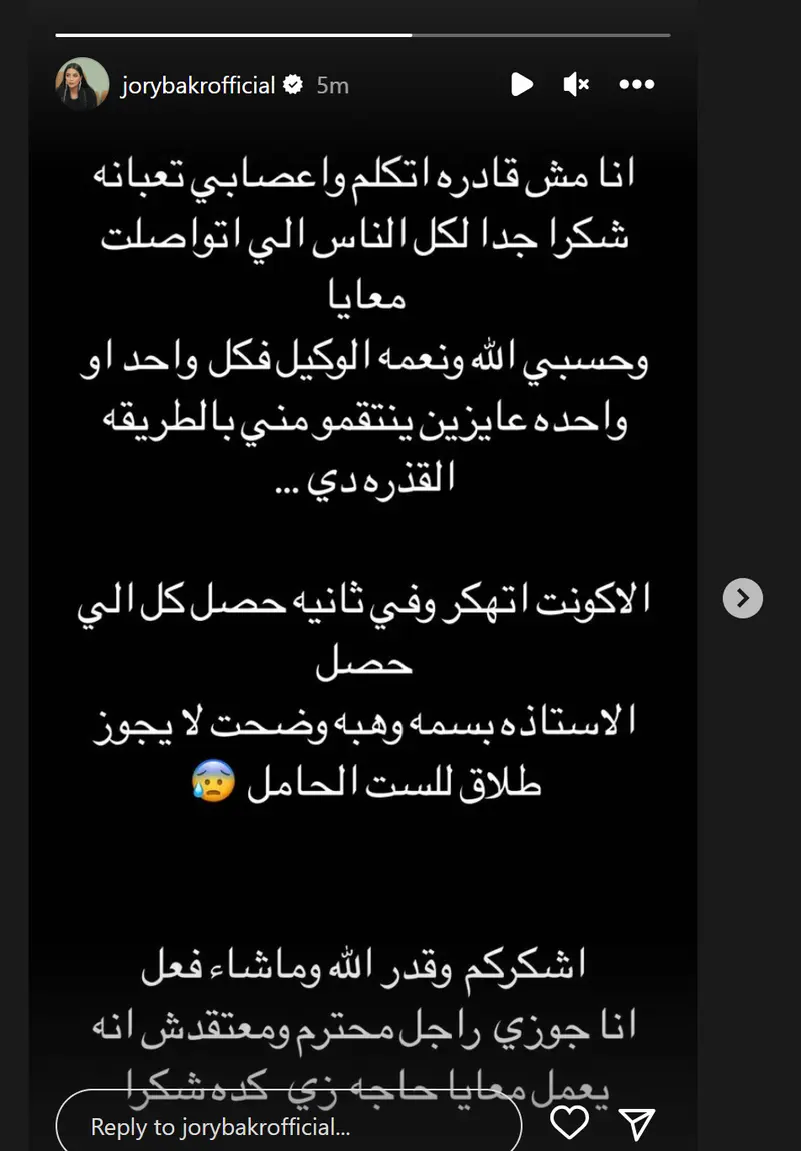This screenshot has width=801, height=1151.
Task: Toggle the like heart on this story
Action: point(569,1123)
